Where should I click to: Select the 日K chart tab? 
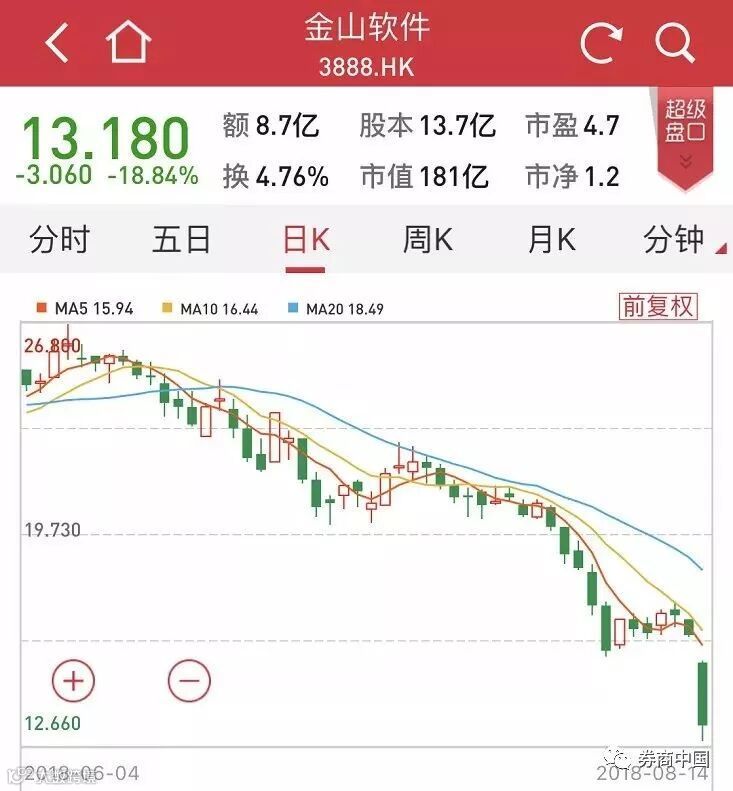coord(305,241)
